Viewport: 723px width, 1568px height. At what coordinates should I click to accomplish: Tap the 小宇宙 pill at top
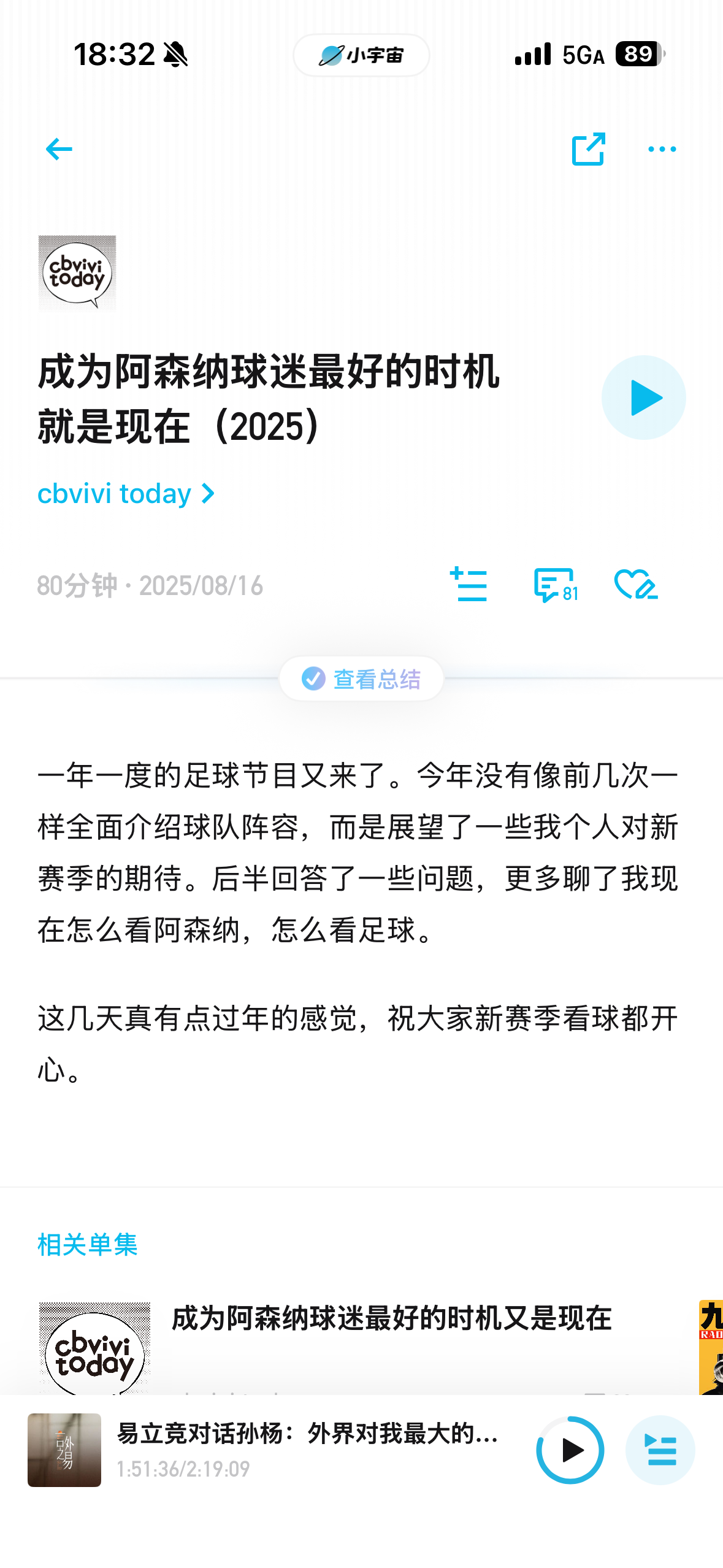(361, 55)
